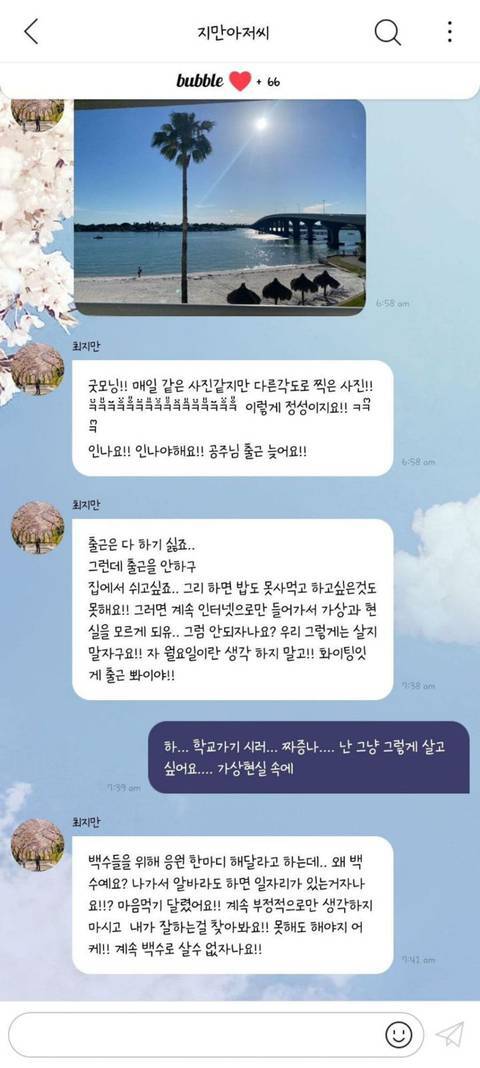Open search in the chat header

(387, 32)
